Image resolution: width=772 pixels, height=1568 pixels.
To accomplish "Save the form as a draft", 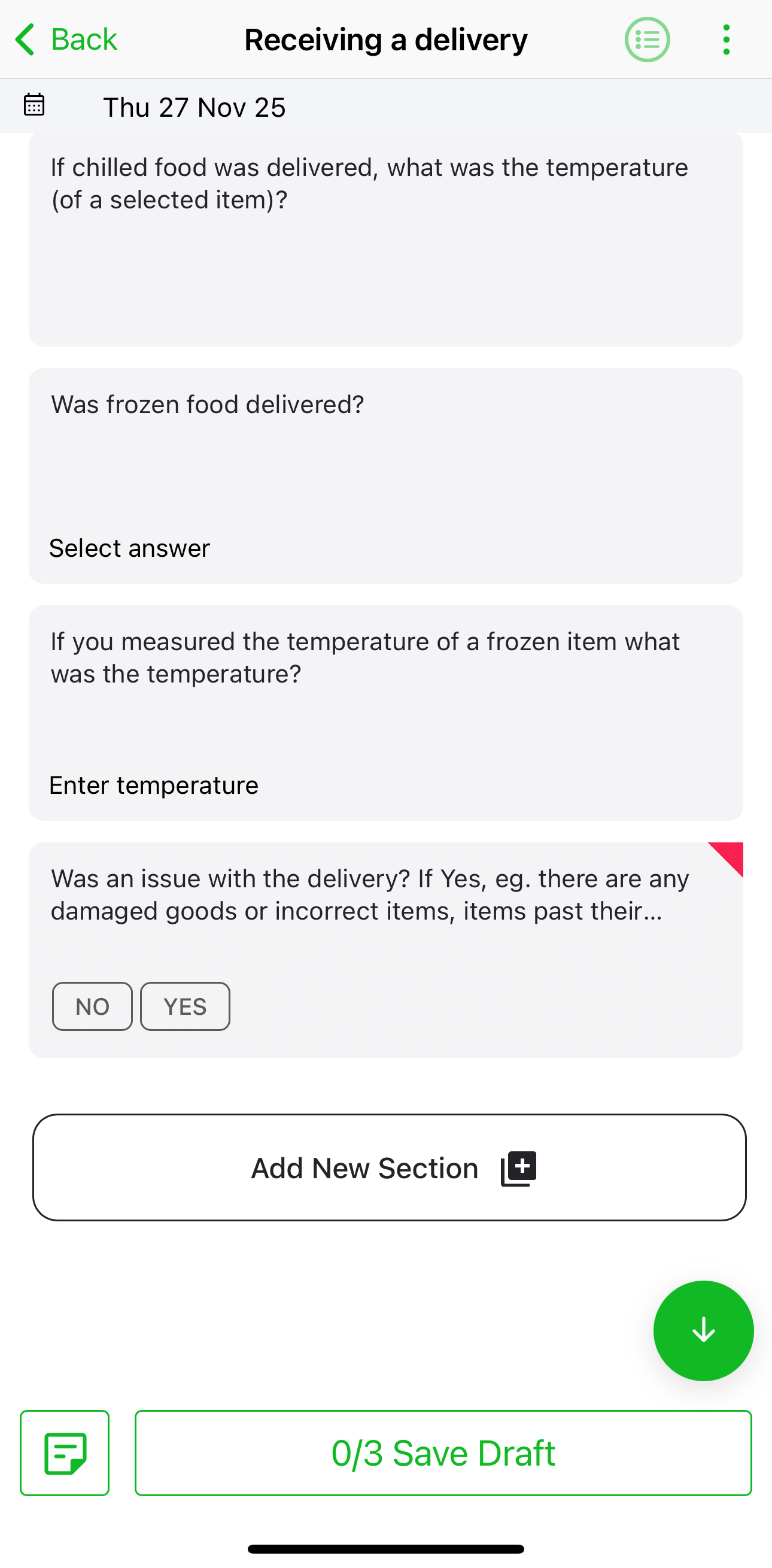I will (443, 1452).
